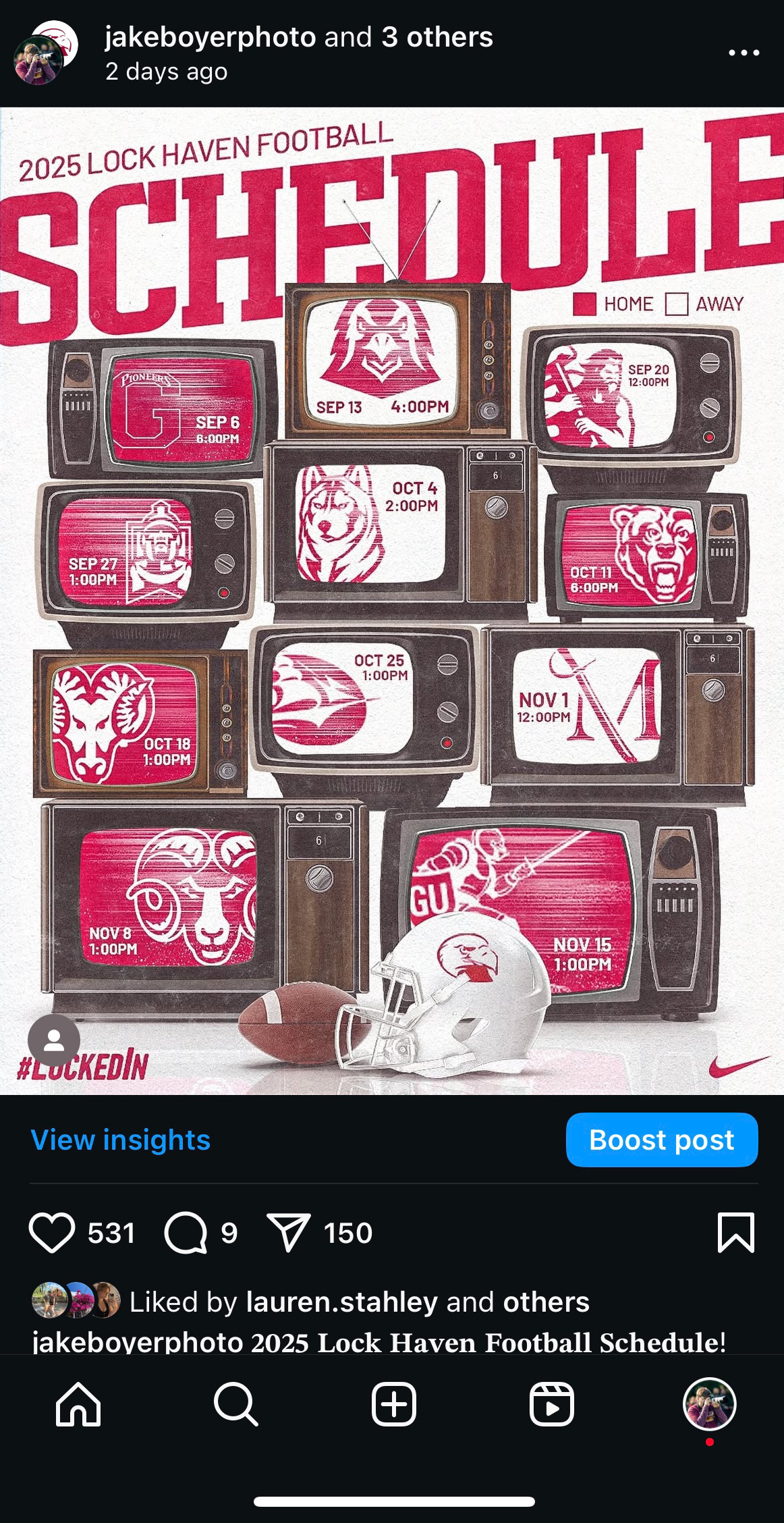This screenshot has height=1523, width=784.
Task: Share the post via paper plane icon
Action: point(288,1233)
